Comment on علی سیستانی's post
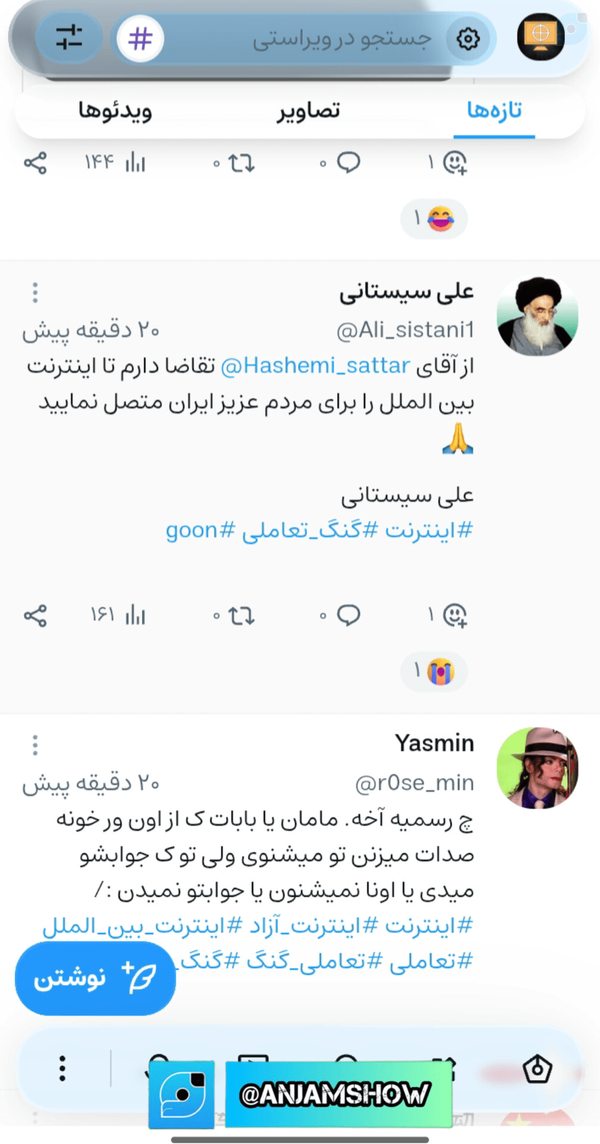Screen dimensions: 600x1144 [342, 616]
